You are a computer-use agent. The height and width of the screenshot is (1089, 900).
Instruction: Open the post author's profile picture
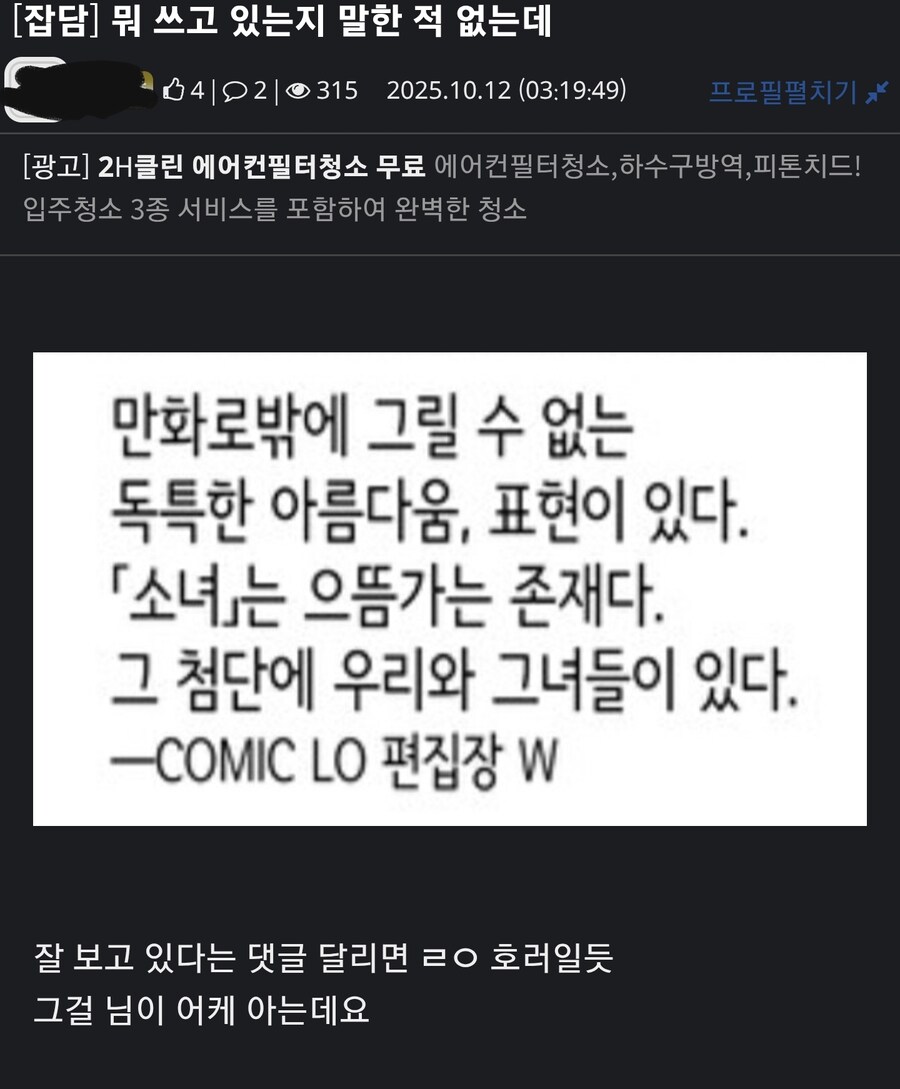tap(36, 90)
